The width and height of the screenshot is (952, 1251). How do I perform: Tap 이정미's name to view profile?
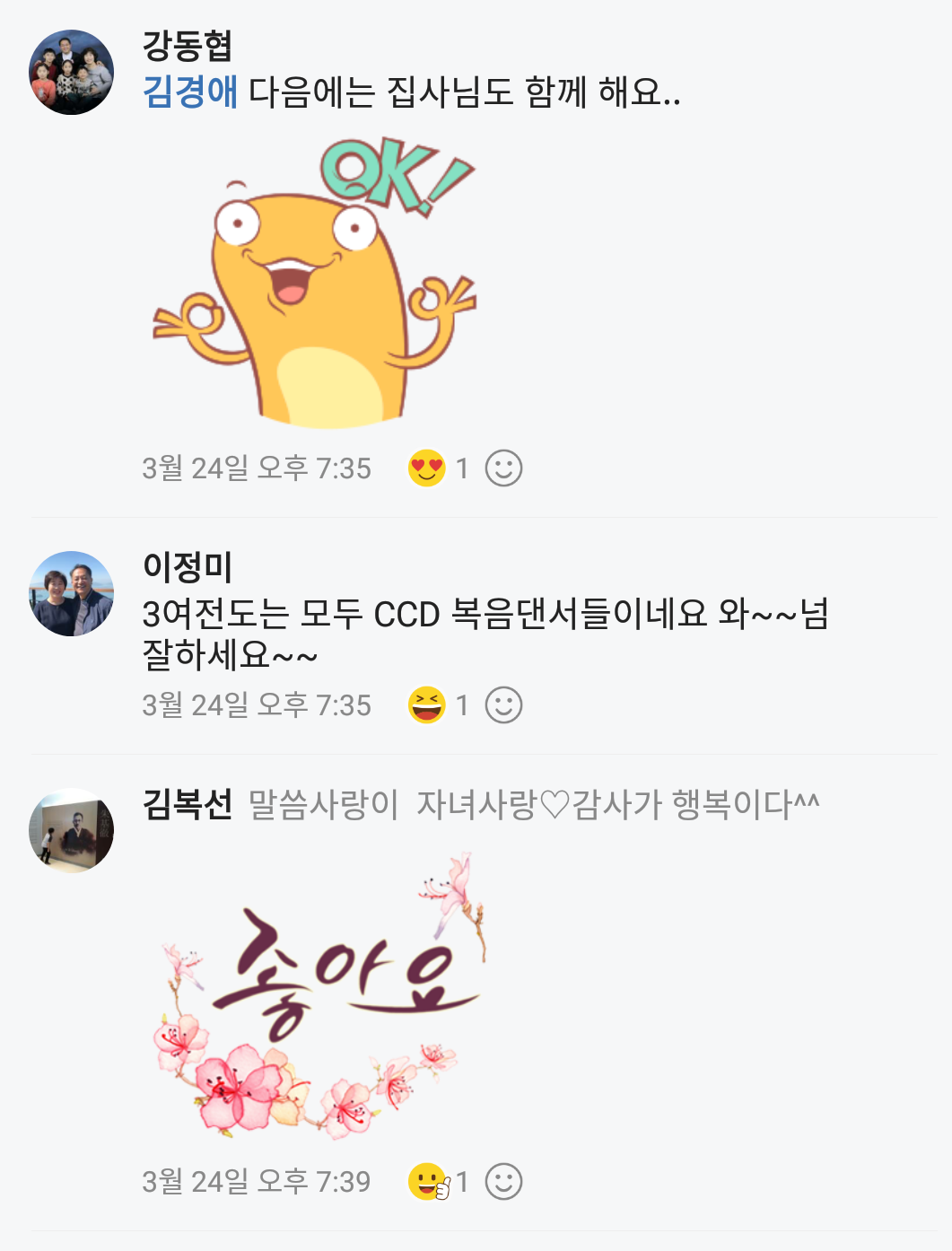click(188, 566)
